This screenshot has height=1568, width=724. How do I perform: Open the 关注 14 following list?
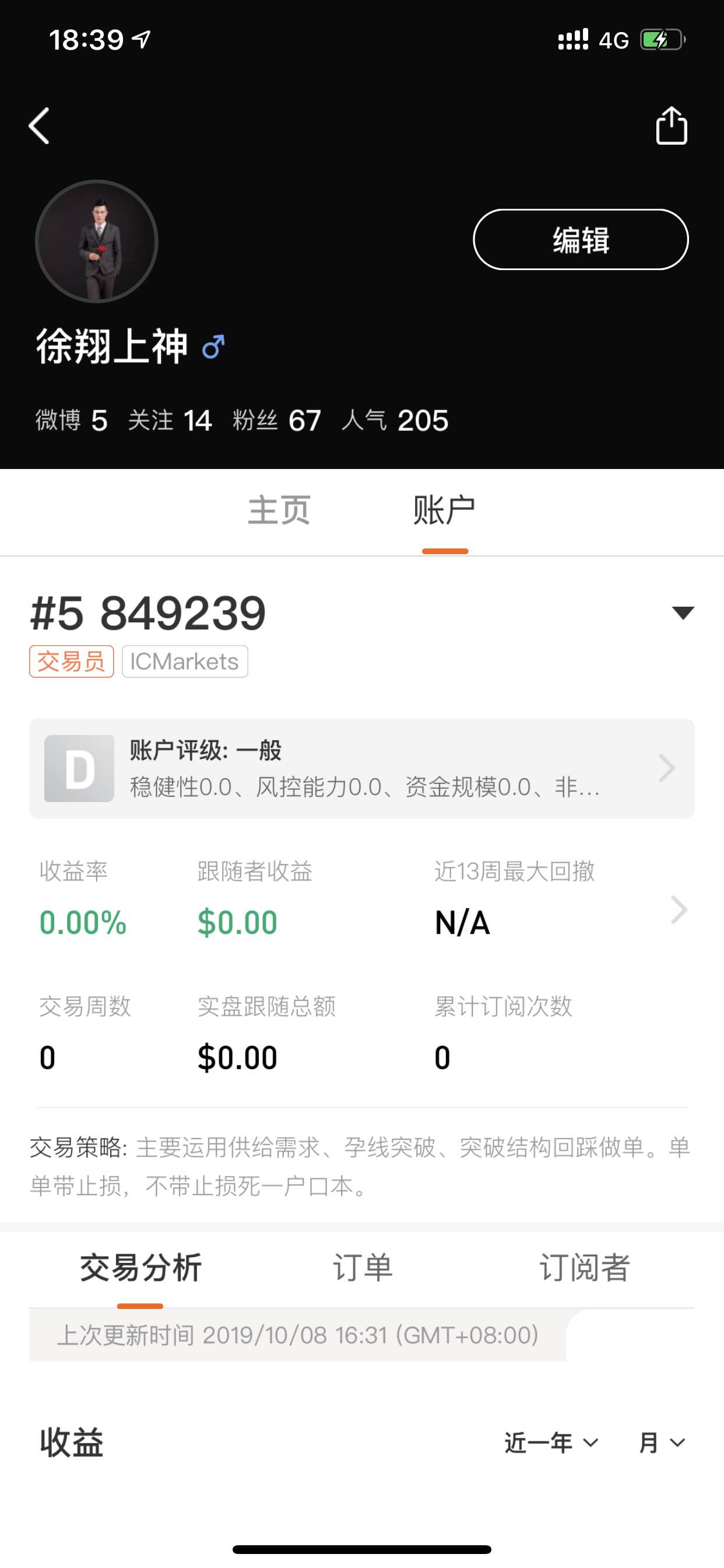(x=170, y=421)
